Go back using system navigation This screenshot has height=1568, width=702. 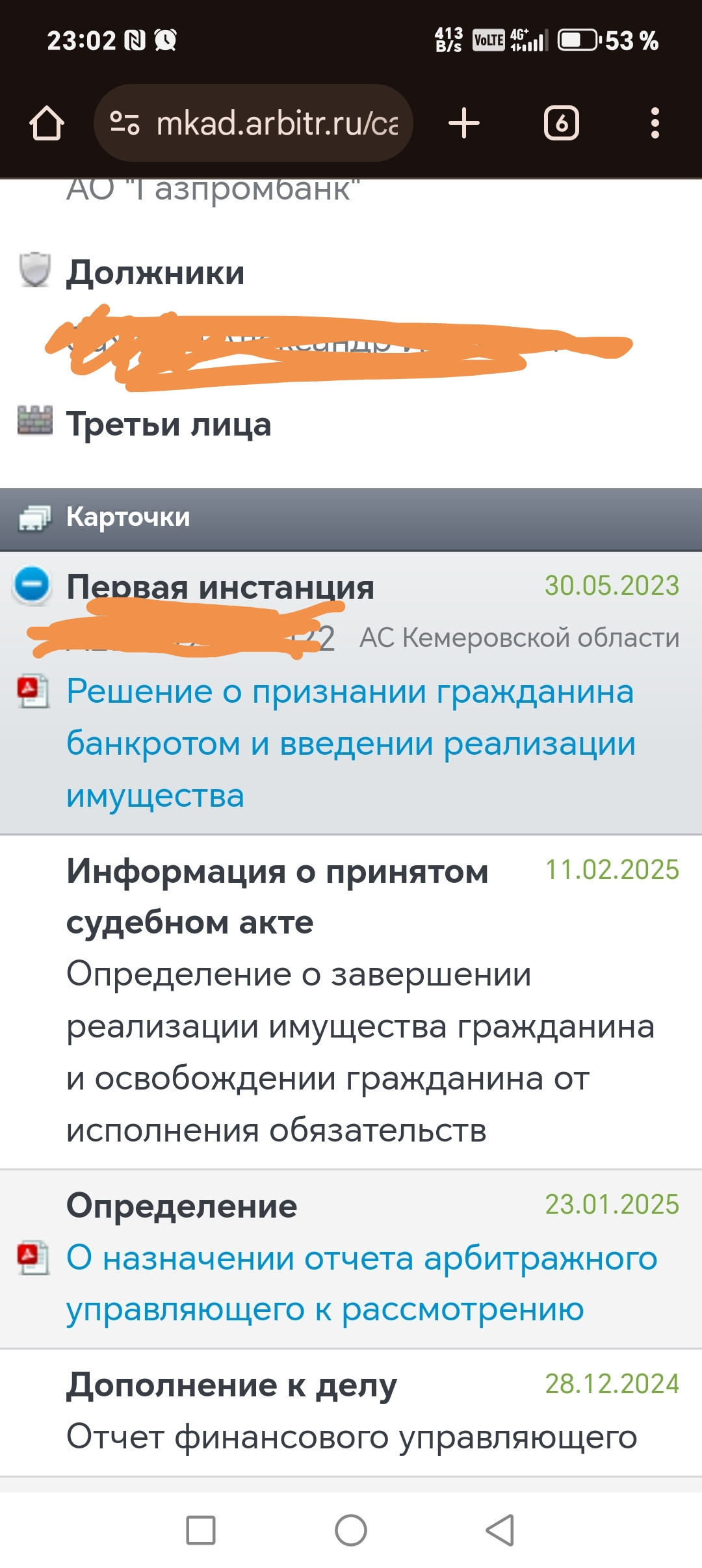click(x=500, y=1530)
